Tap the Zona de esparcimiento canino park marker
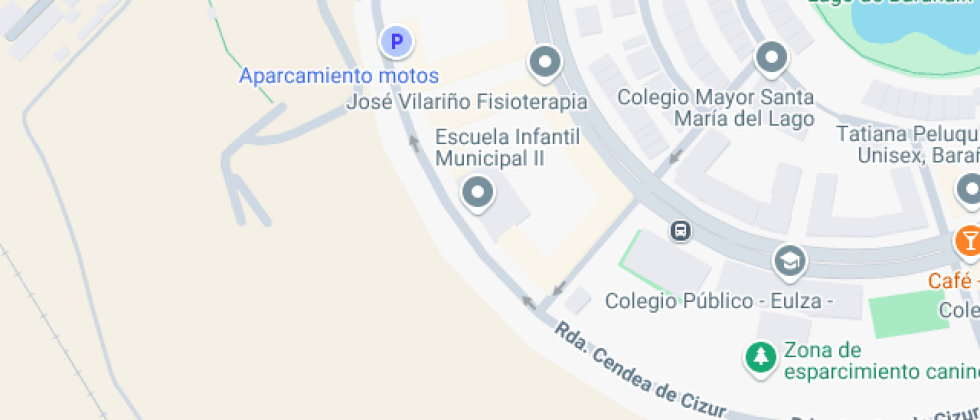The image size is (980, 420). [762, 356]
